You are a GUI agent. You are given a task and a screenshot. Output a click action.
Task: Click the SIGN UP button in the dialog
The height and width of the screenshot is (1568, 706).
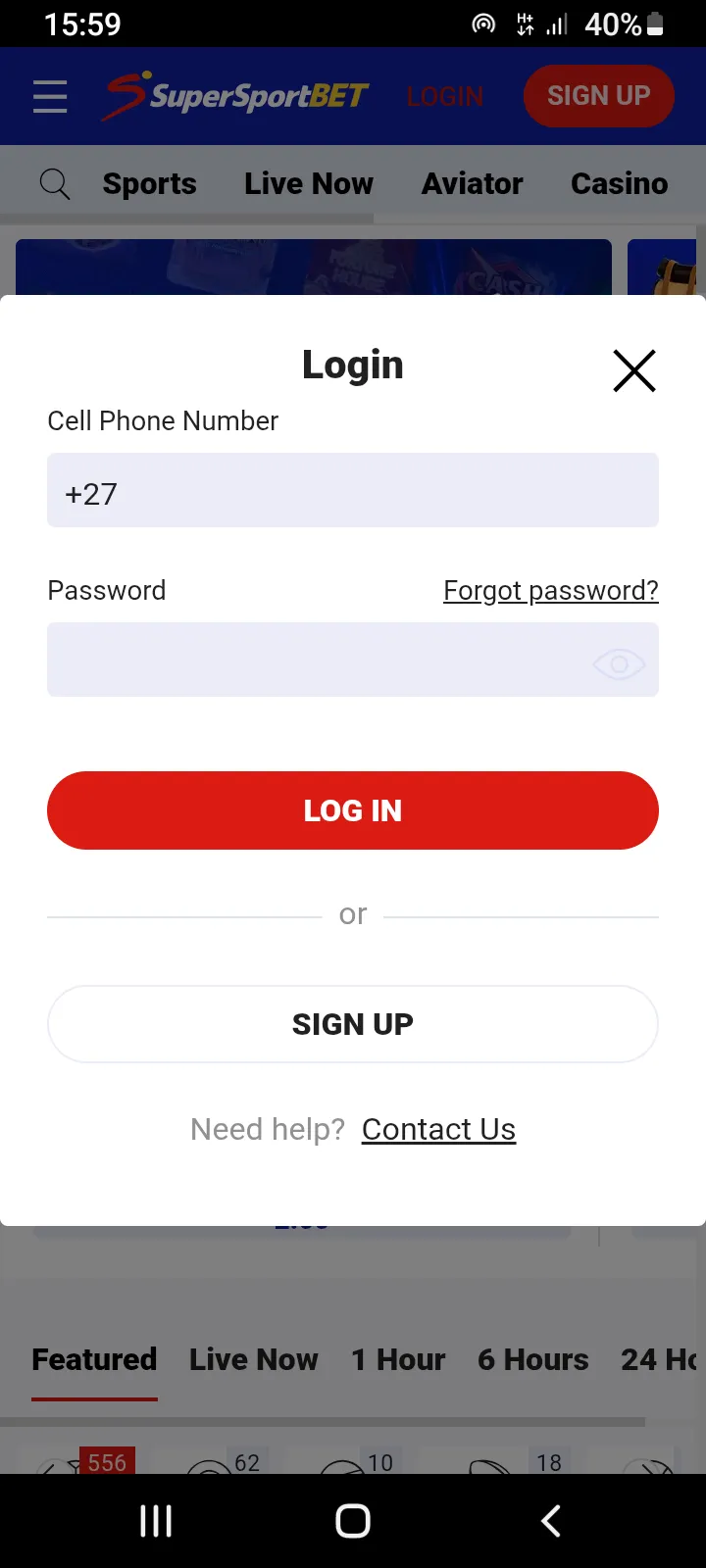pyautogui.click(x=353, y=1023)
